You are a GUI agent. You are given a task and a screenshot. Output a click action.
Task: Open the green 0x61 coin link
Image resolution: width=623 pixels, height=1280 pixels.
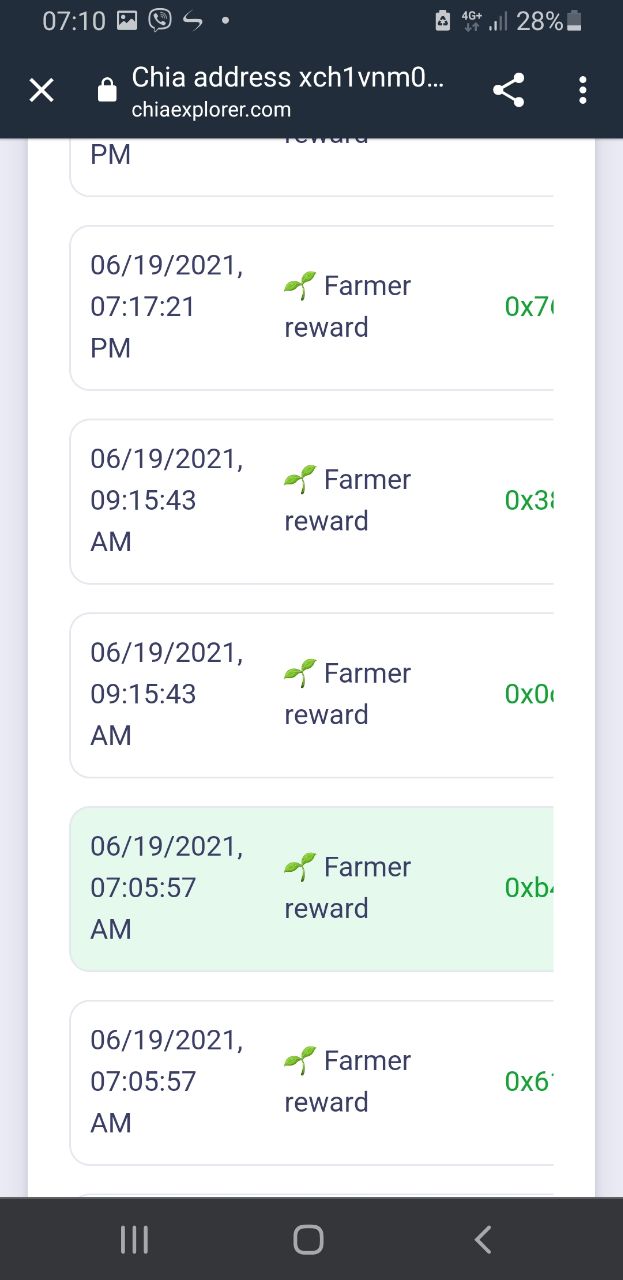[529, 1082]
